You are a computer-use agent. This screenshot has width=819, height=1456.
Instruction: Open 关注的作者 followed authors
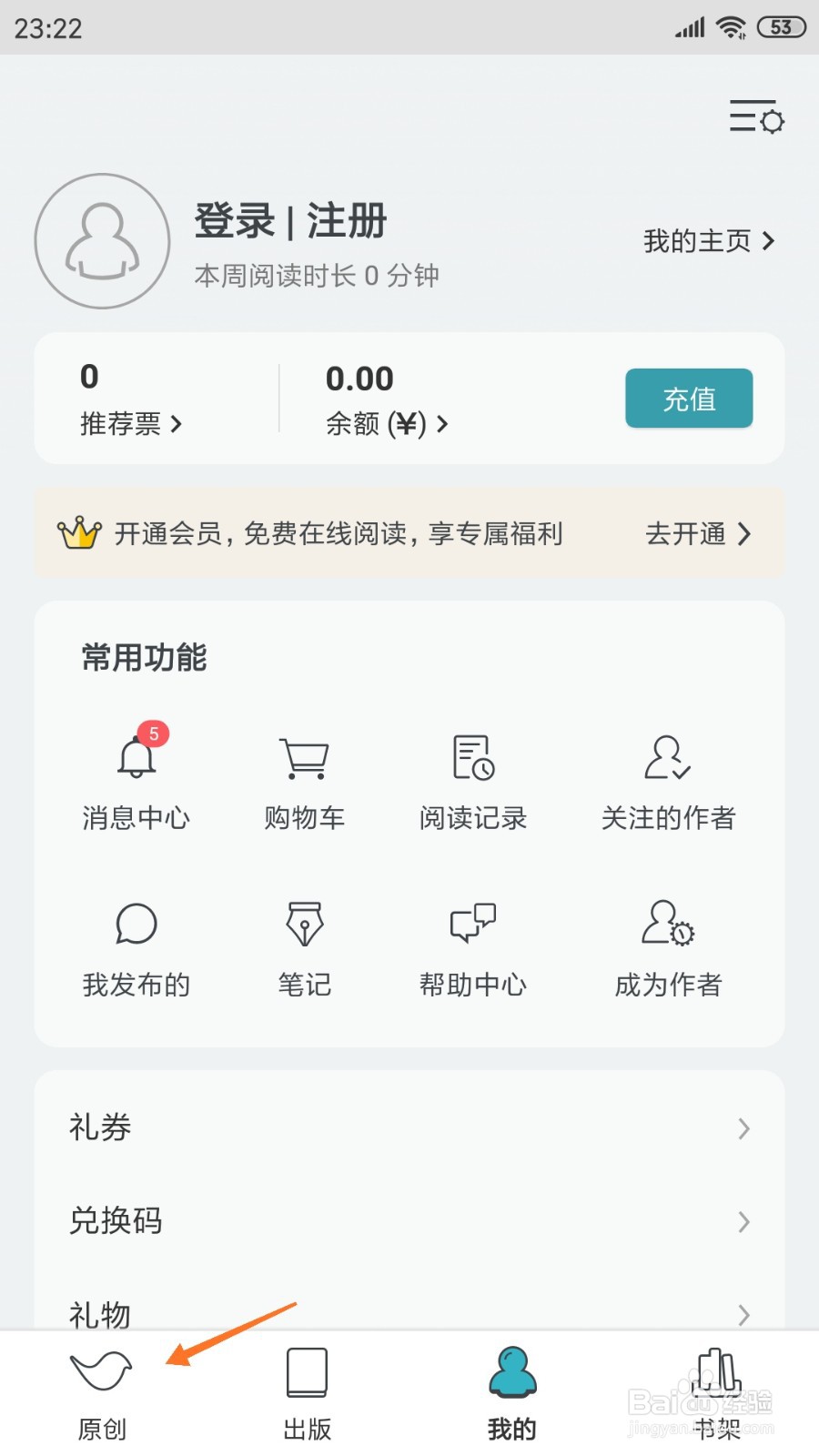pos(668,779)
